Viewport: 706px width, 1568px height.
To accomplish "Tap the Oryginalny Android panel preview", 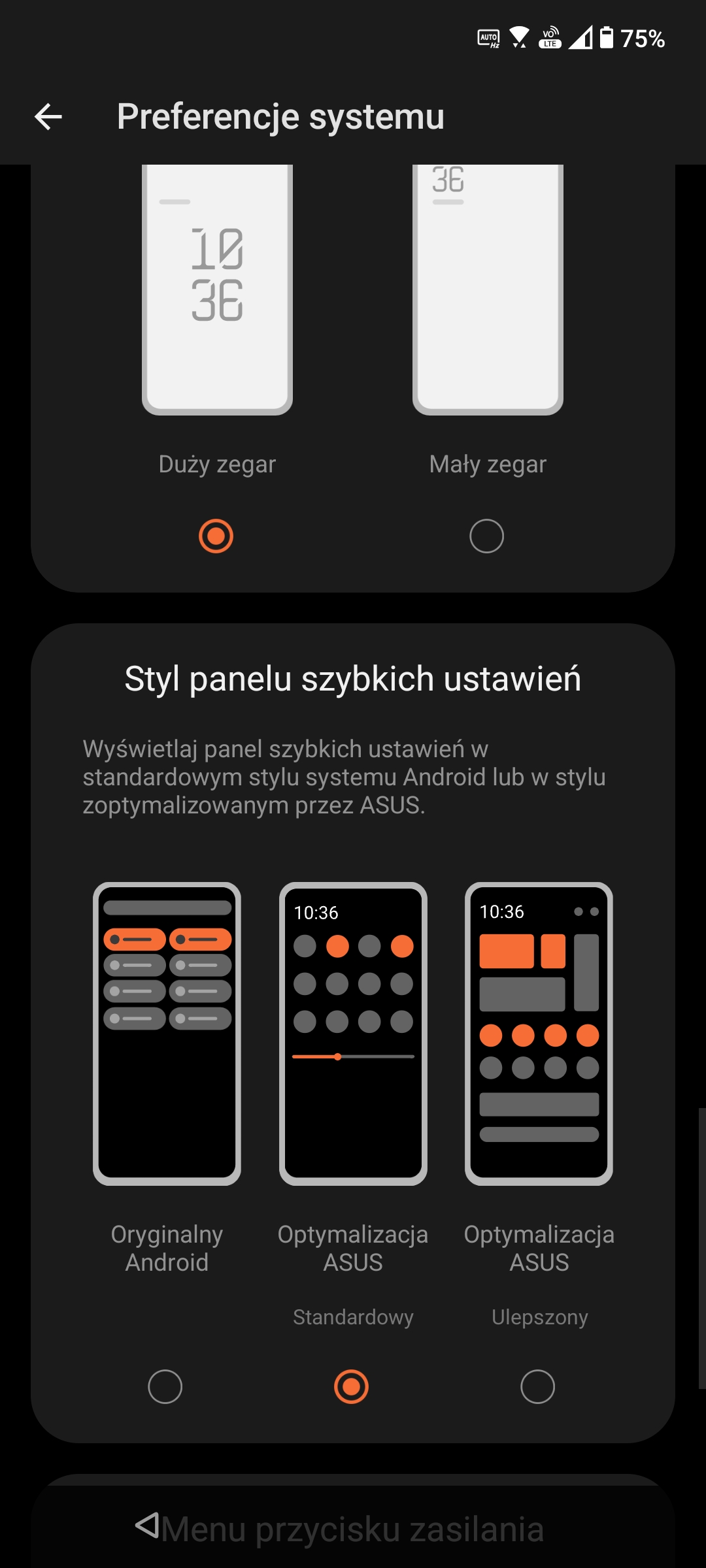I will [x=167, y=1034].
